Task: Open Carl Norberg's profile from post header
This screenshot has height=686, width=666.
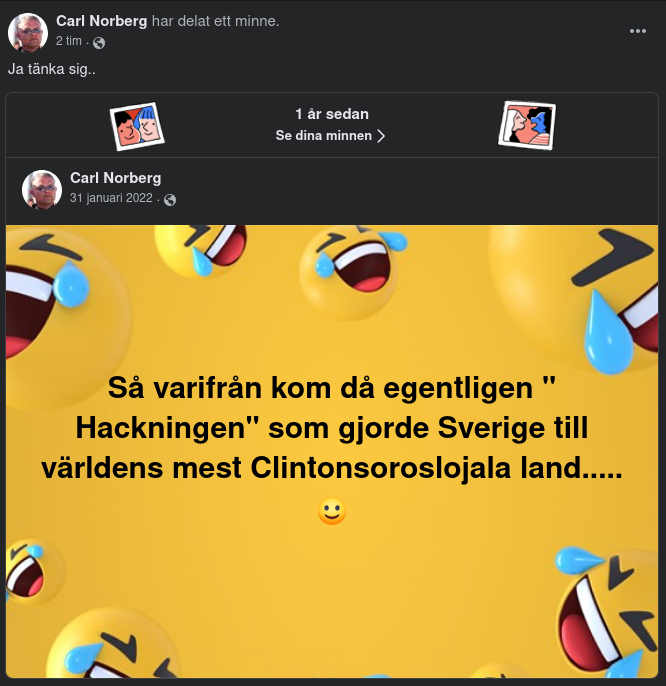Action: pyautogui.click(x=101, y=21)
